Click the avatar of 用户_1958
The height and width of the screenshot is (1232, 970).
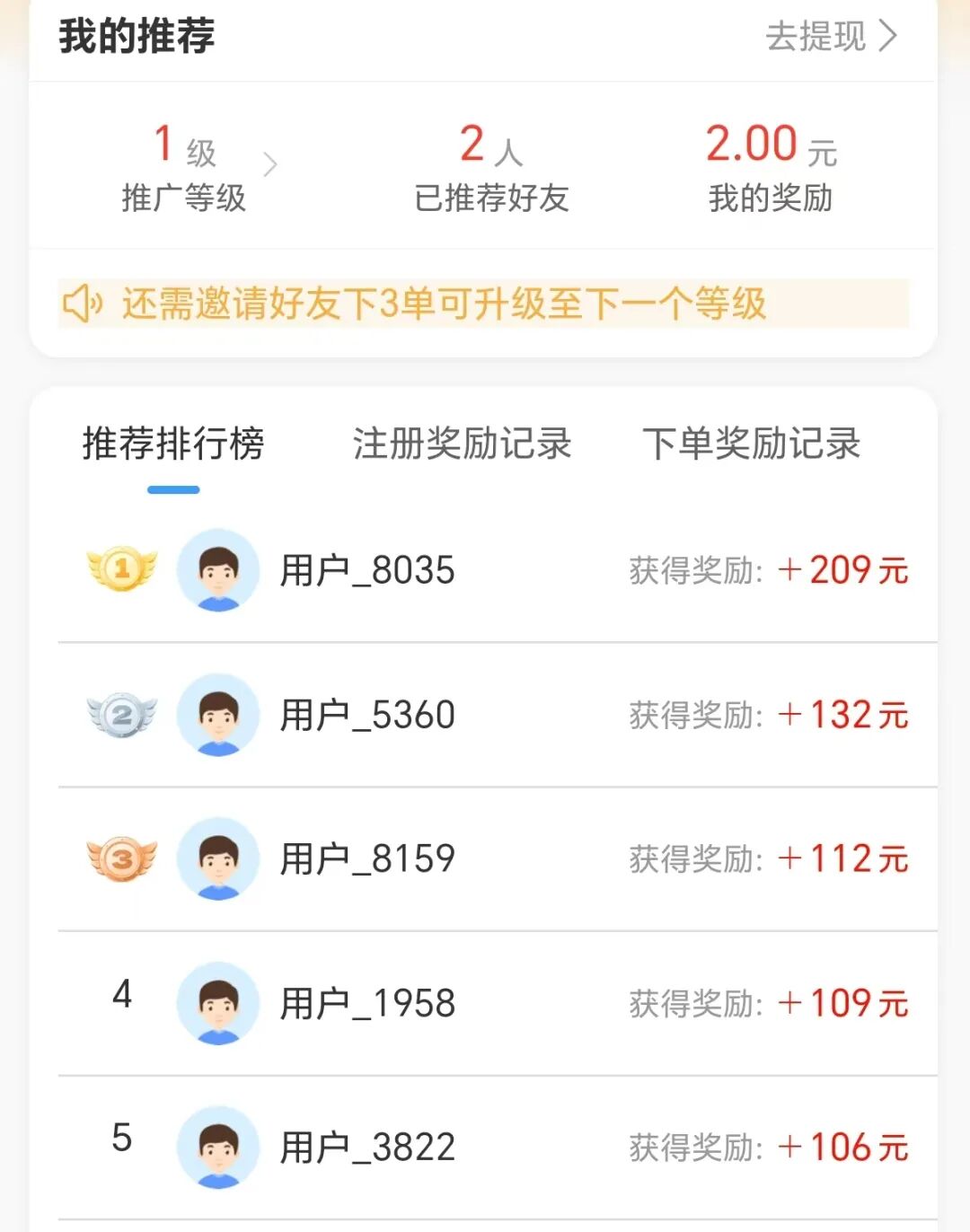[218, 1003]
